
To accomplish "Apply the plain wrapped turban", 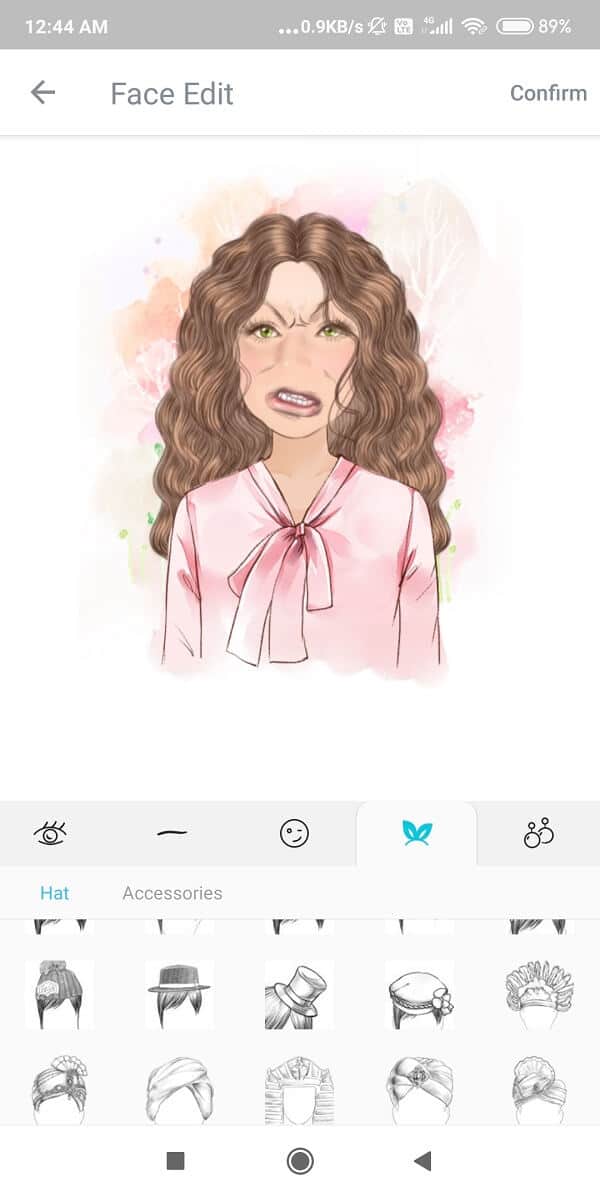I will 179,1090.
